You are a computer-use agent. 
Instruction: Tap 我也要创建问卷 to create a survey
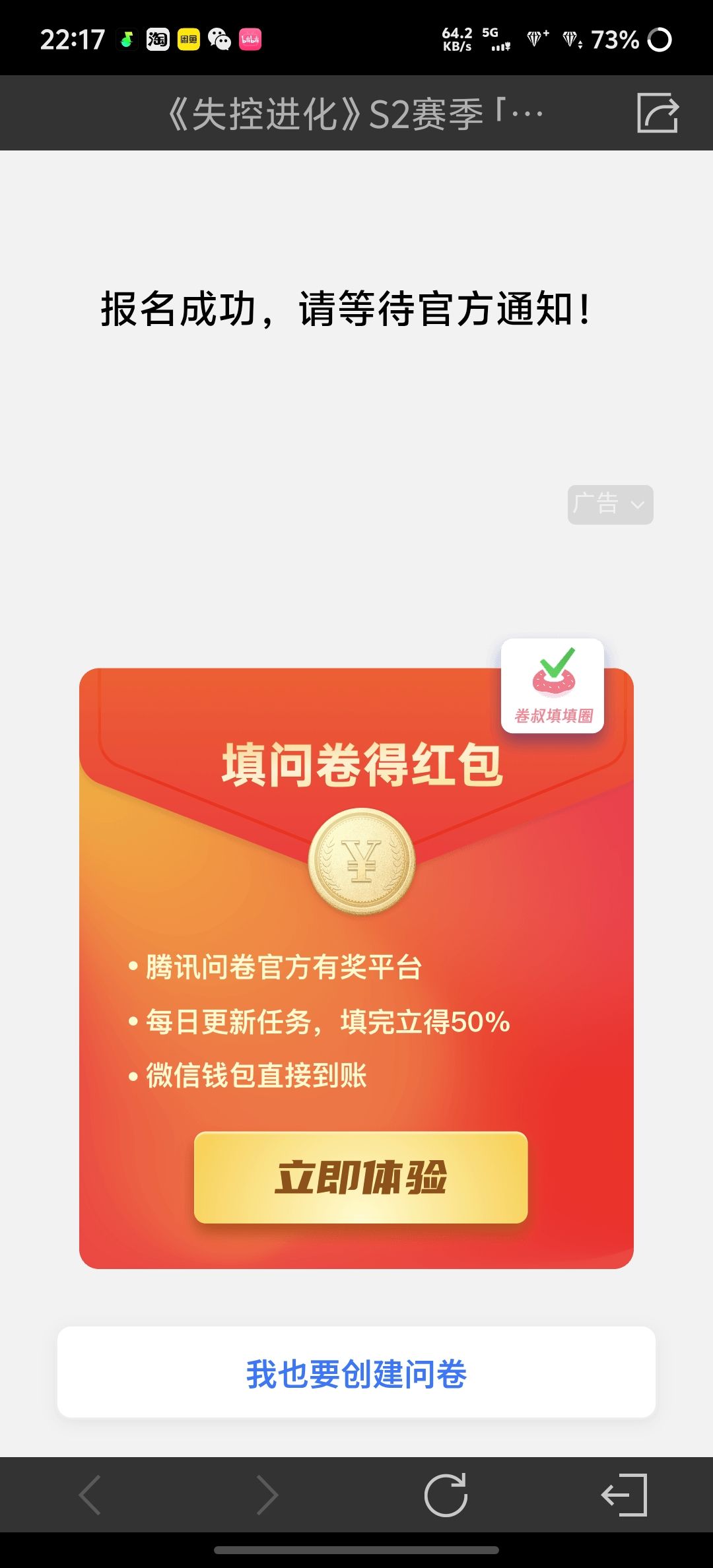point(356,1372)
